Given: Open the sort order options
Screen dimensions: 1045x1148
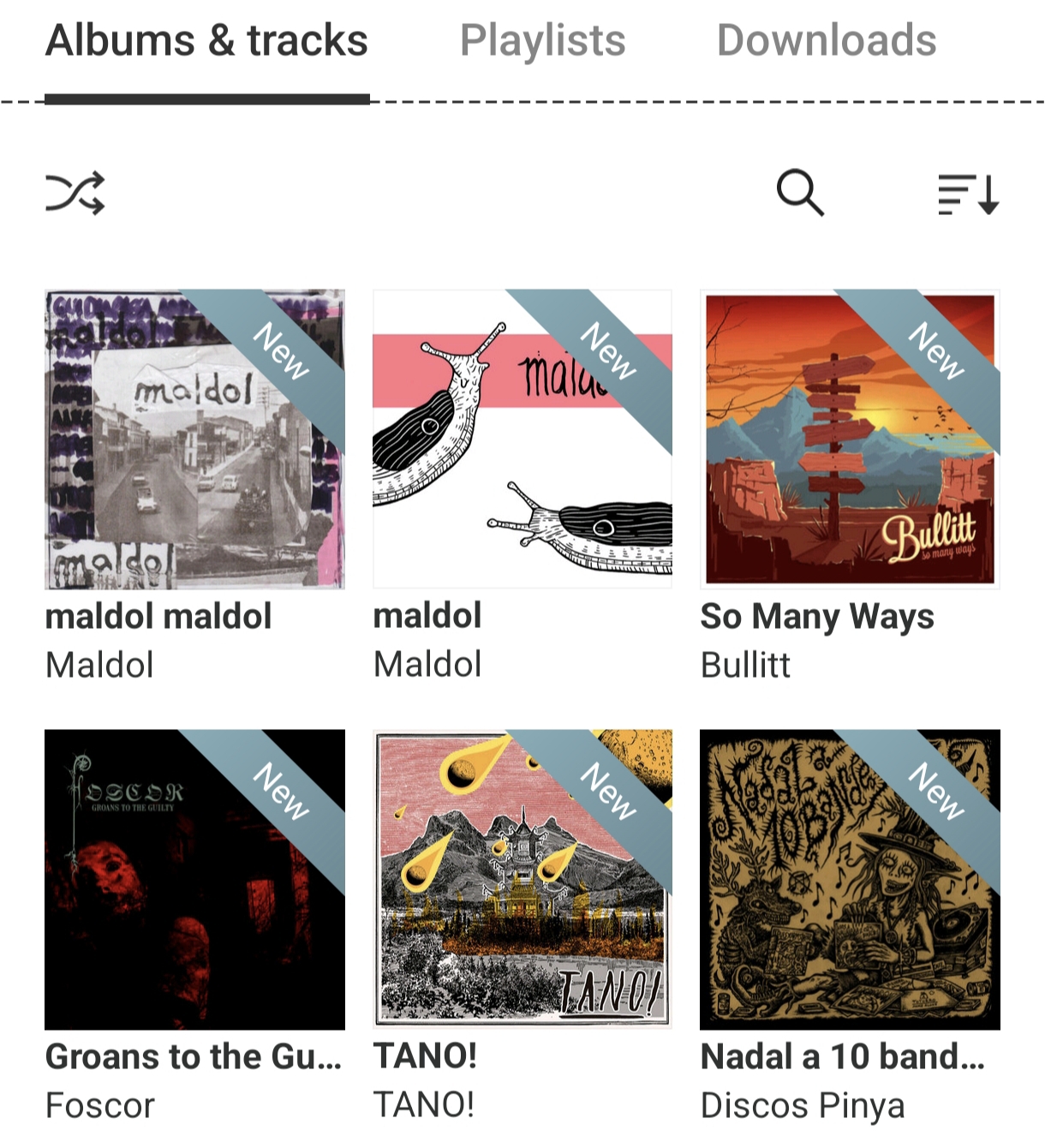Looking at the screenshot, I should [x=968, y=194].
